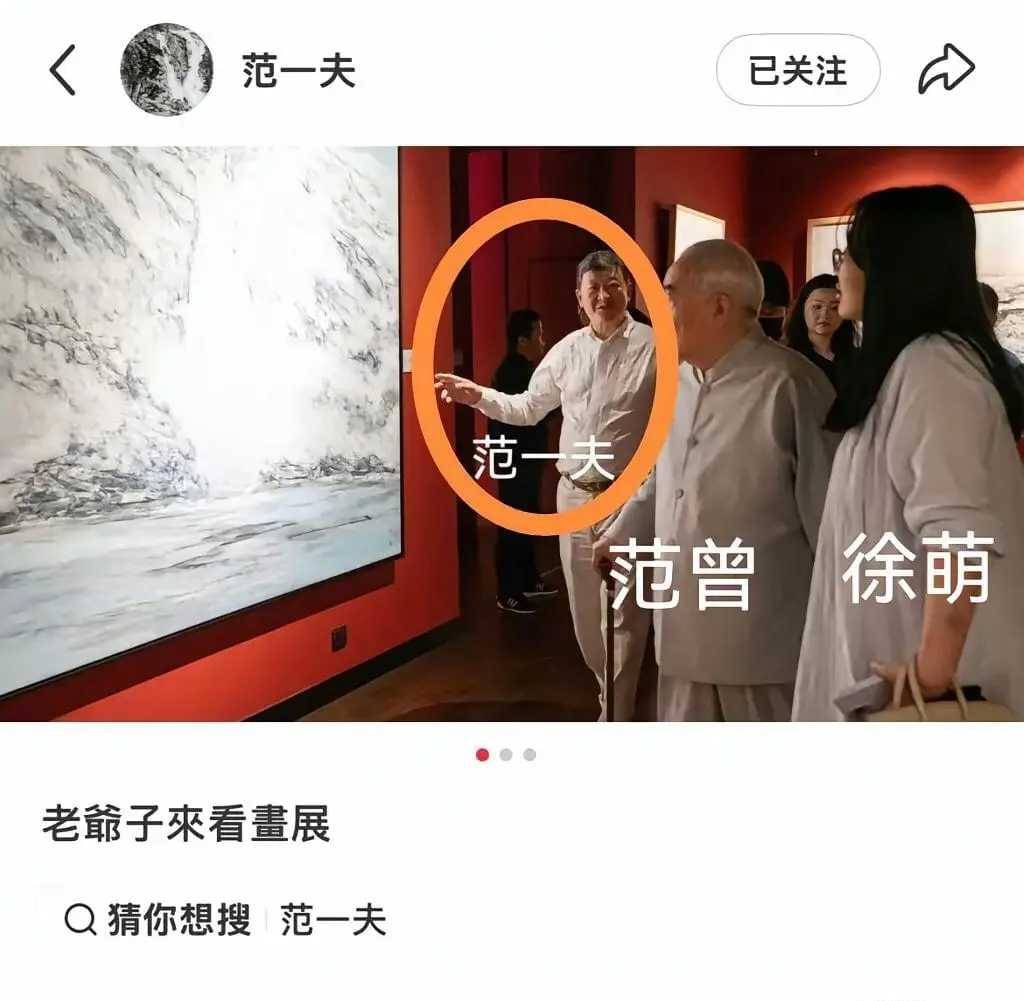Go back using the top-left arrow
The image size is (1024, 1001).
coord(62,71)
